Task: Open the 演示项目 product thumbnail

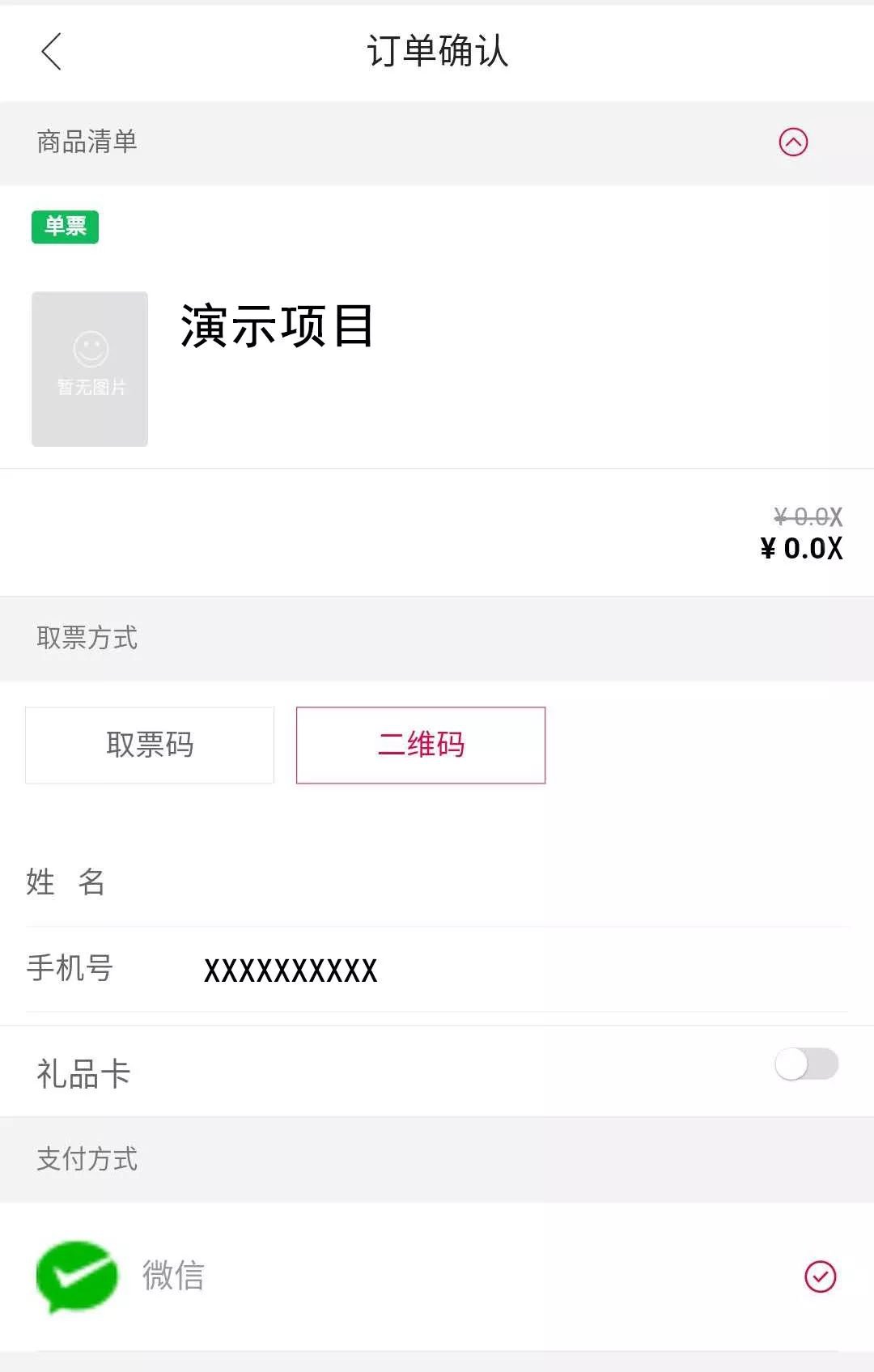Action: pyautogui.click(x=90, y=369)
